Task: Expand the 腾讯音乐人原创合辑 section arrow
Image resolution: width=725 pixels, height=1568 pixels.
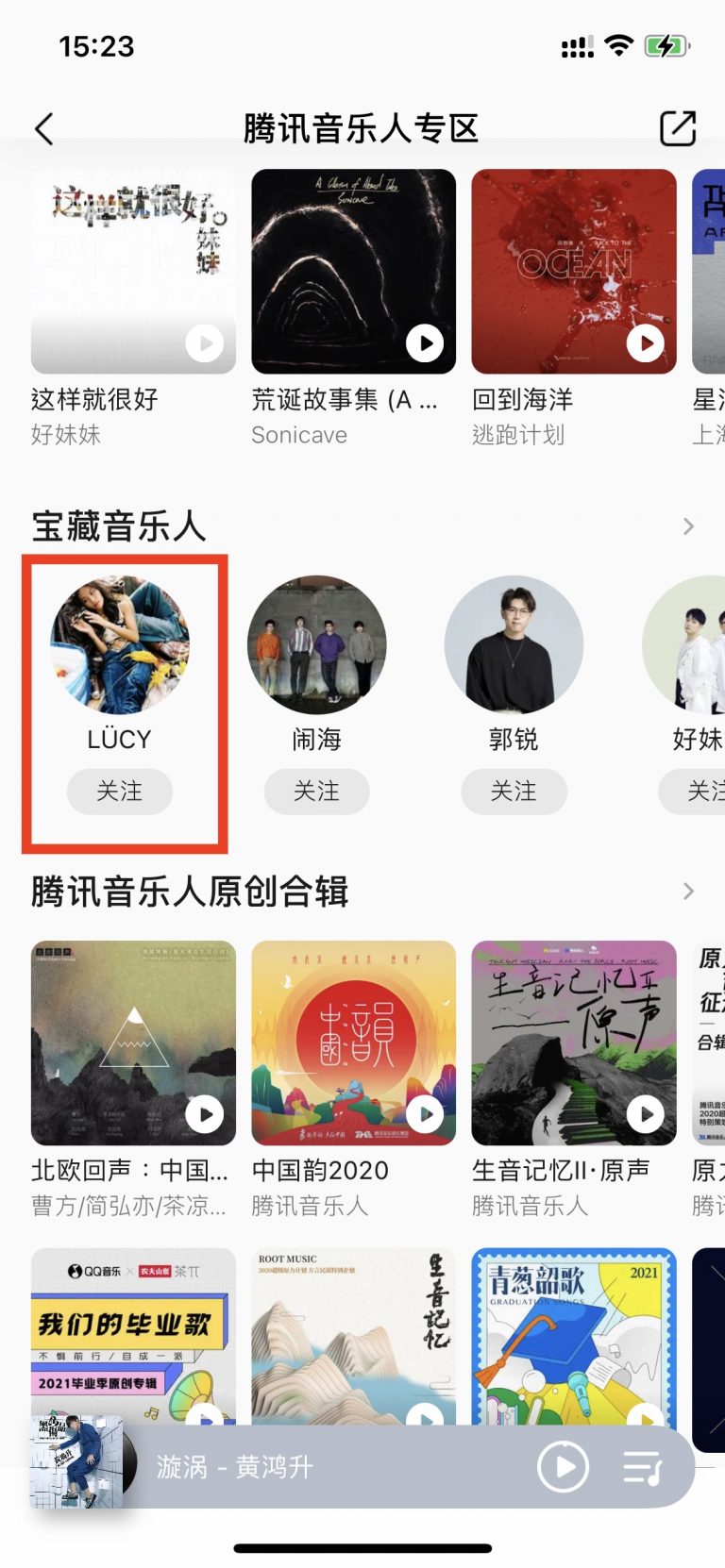Action: point(688,892)
